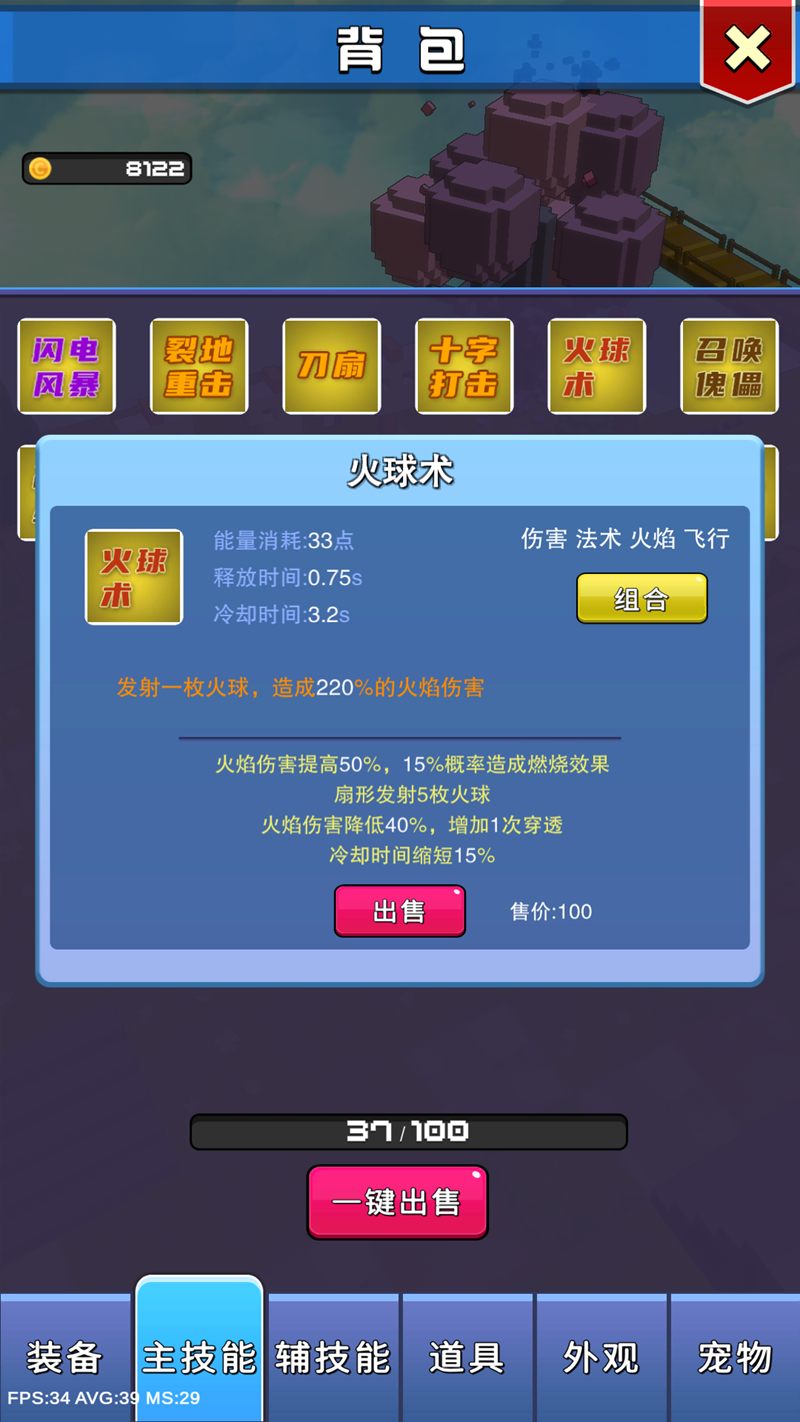Open the 外观 tab
This screenshot has height=1422, width=800.
tap(601, 1357)
